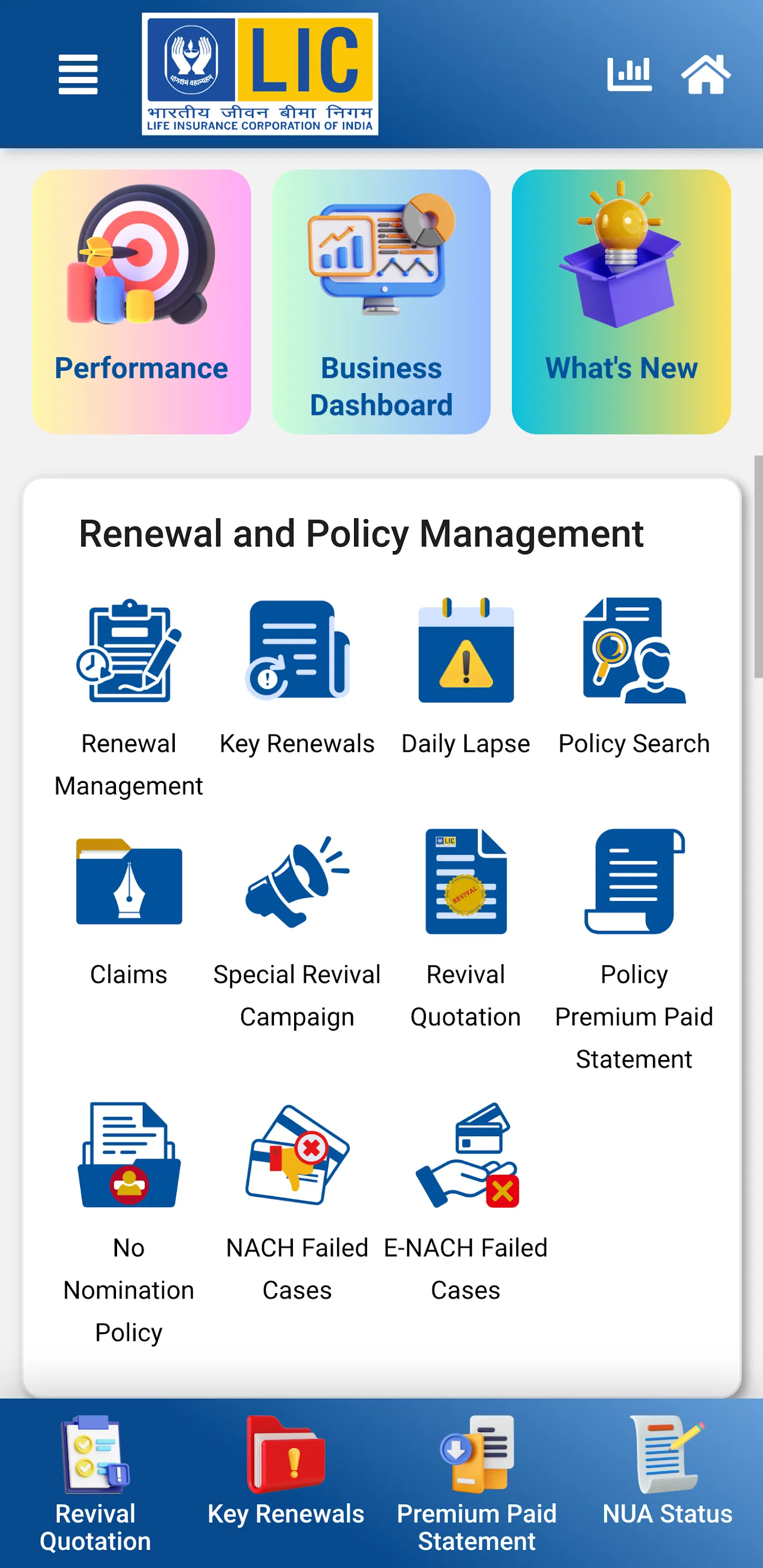Open the Renewal Management icon
The height and width of the screenshot is (1568, 763).
click(129, 654)
